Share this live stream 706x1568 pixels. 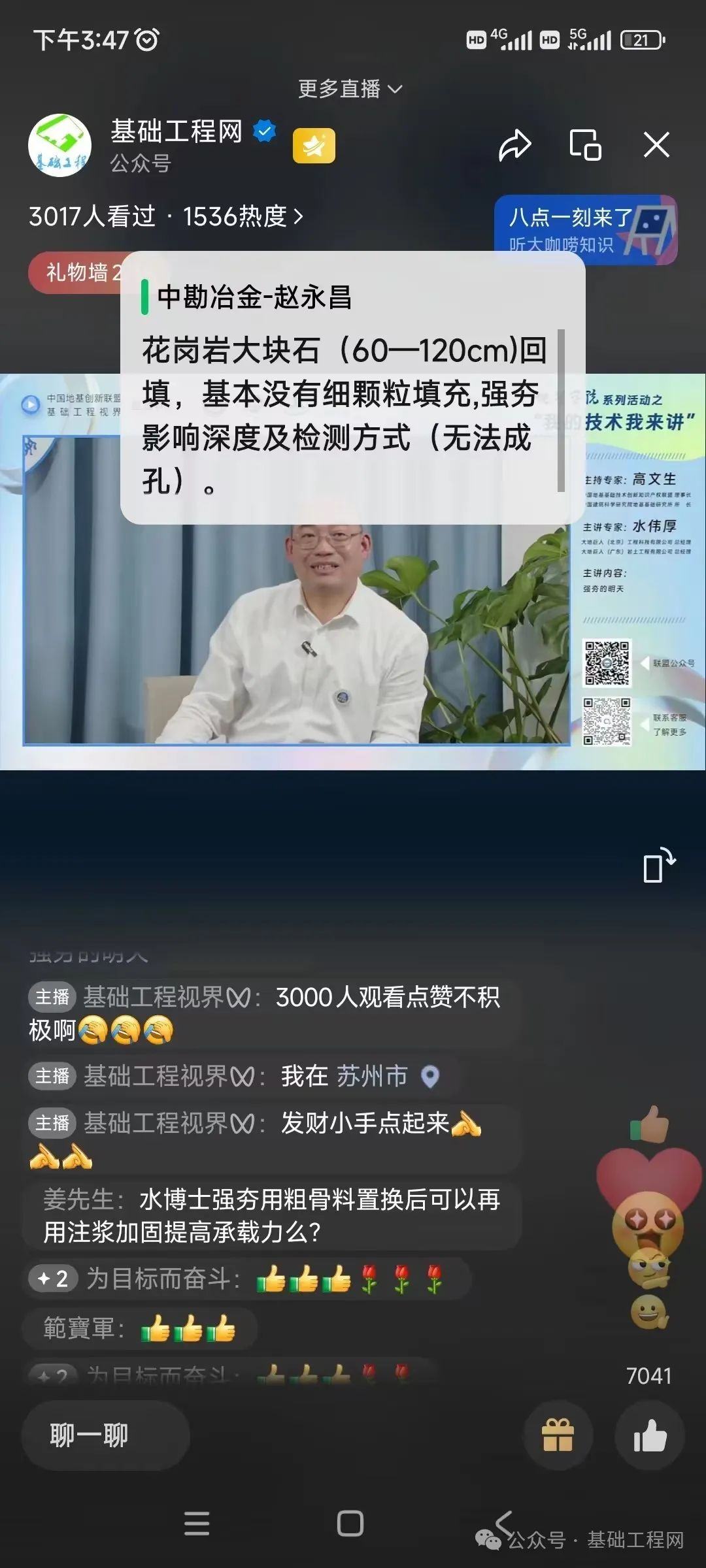(514, 145)
